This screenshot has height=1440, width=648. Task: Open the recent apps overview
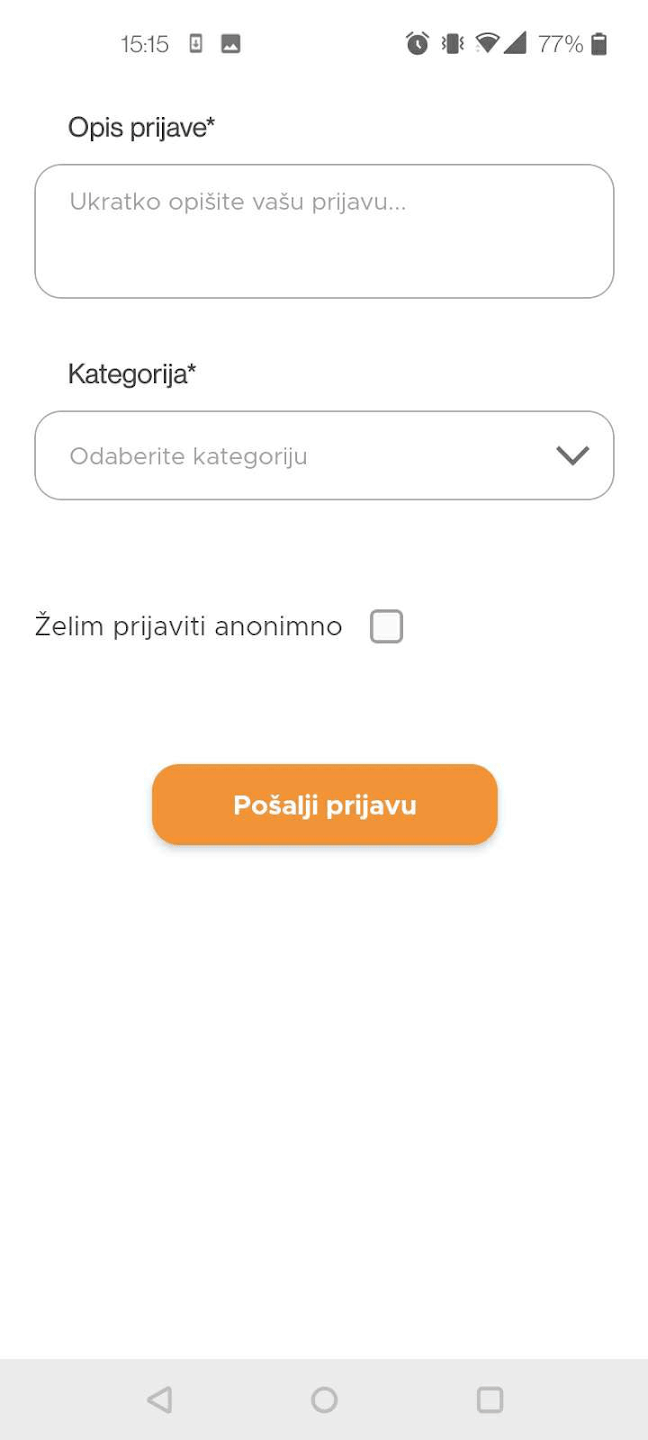(489, 1399)
